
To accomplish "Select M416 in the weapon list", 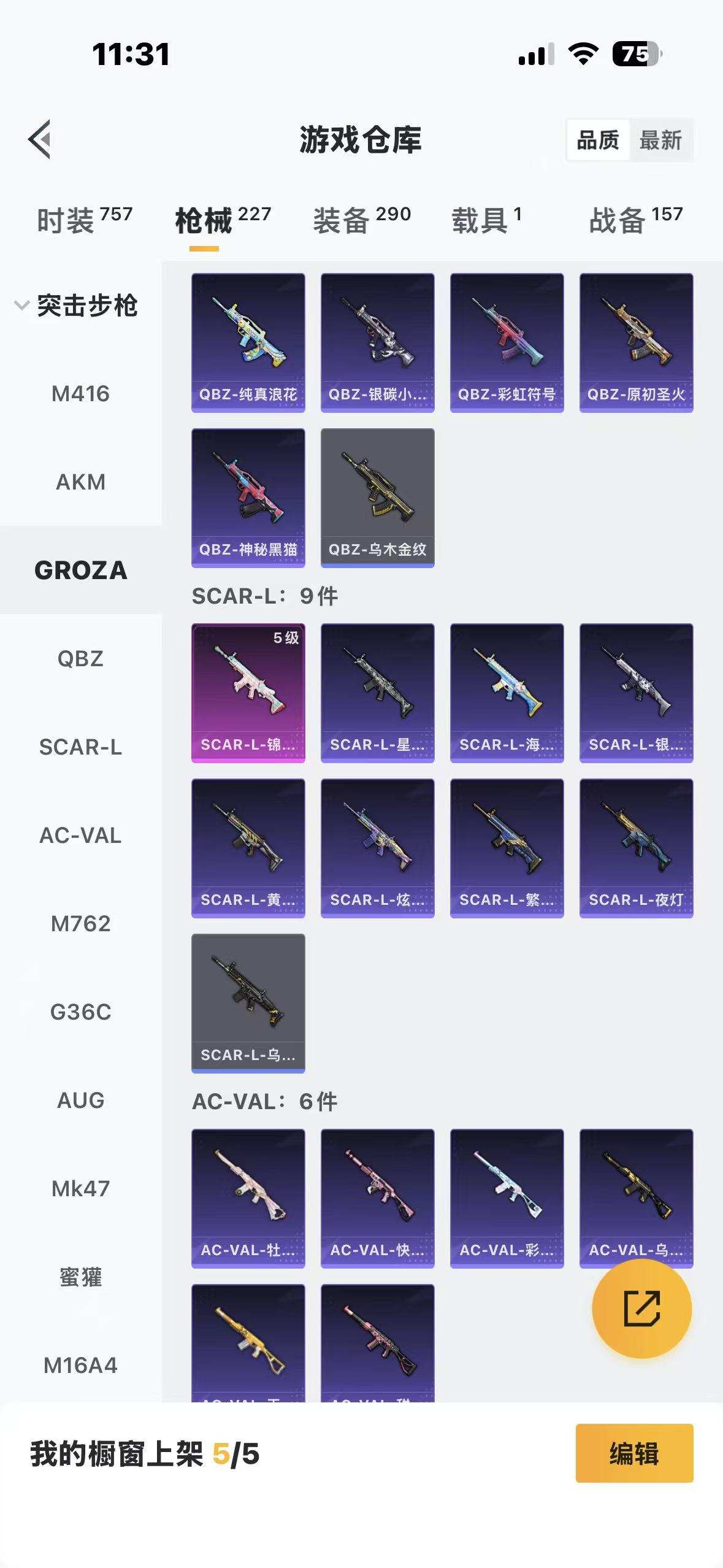I will 80,394.
